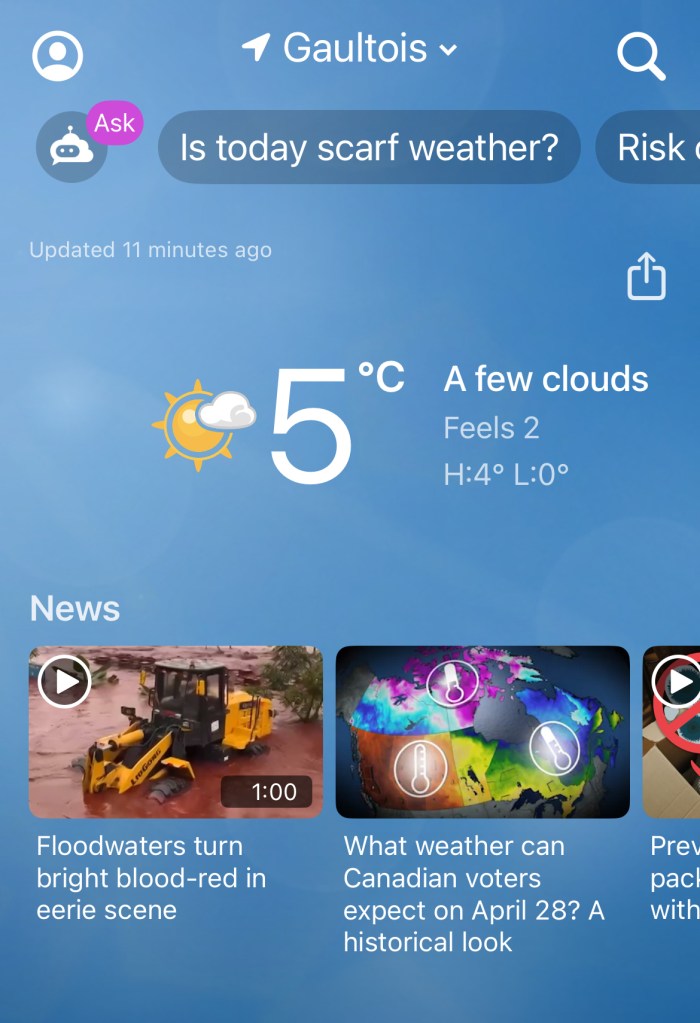
Task: Play the blood-red floodwaters video
Action: pyautogui.click(x=175, y=732)
